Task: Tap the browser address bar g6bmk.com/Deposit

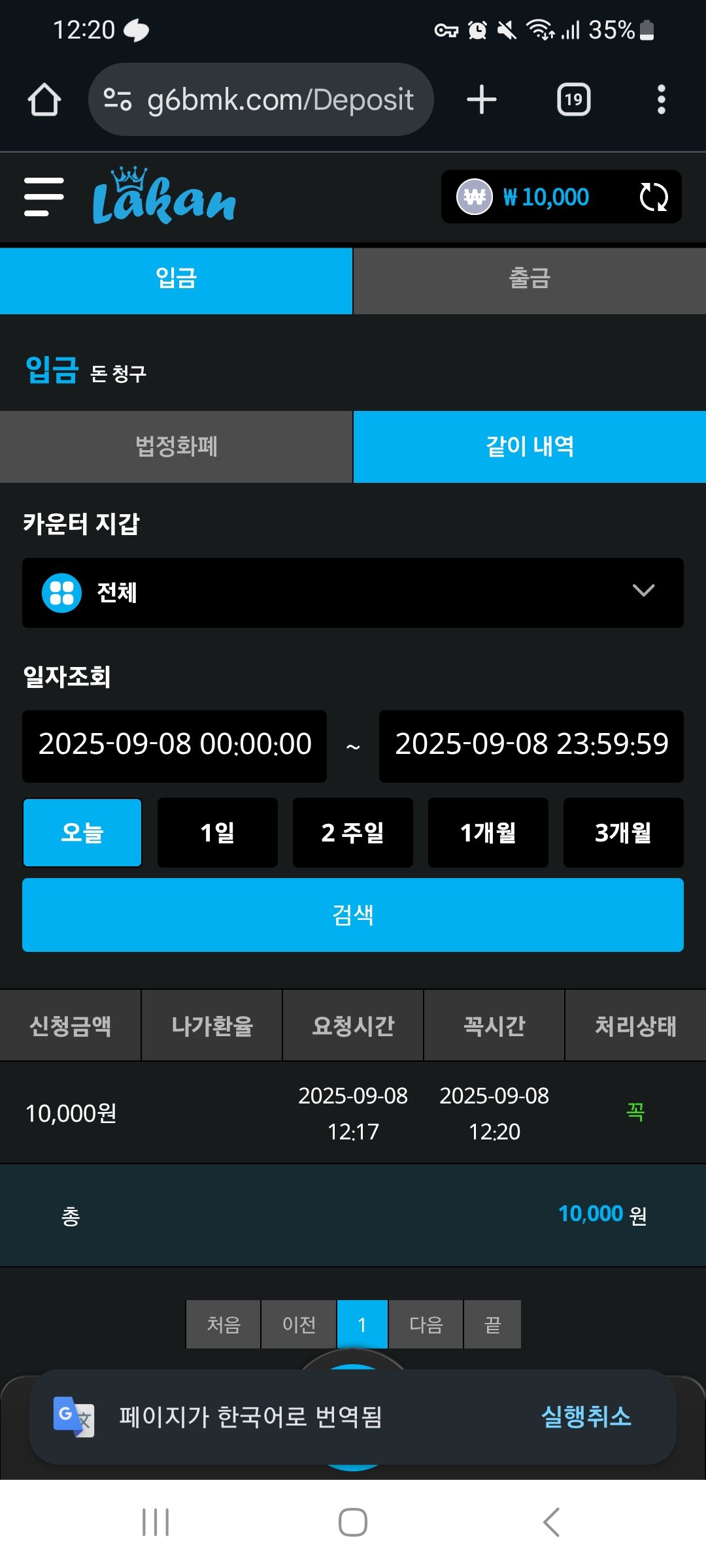Action: coord(280,100)
